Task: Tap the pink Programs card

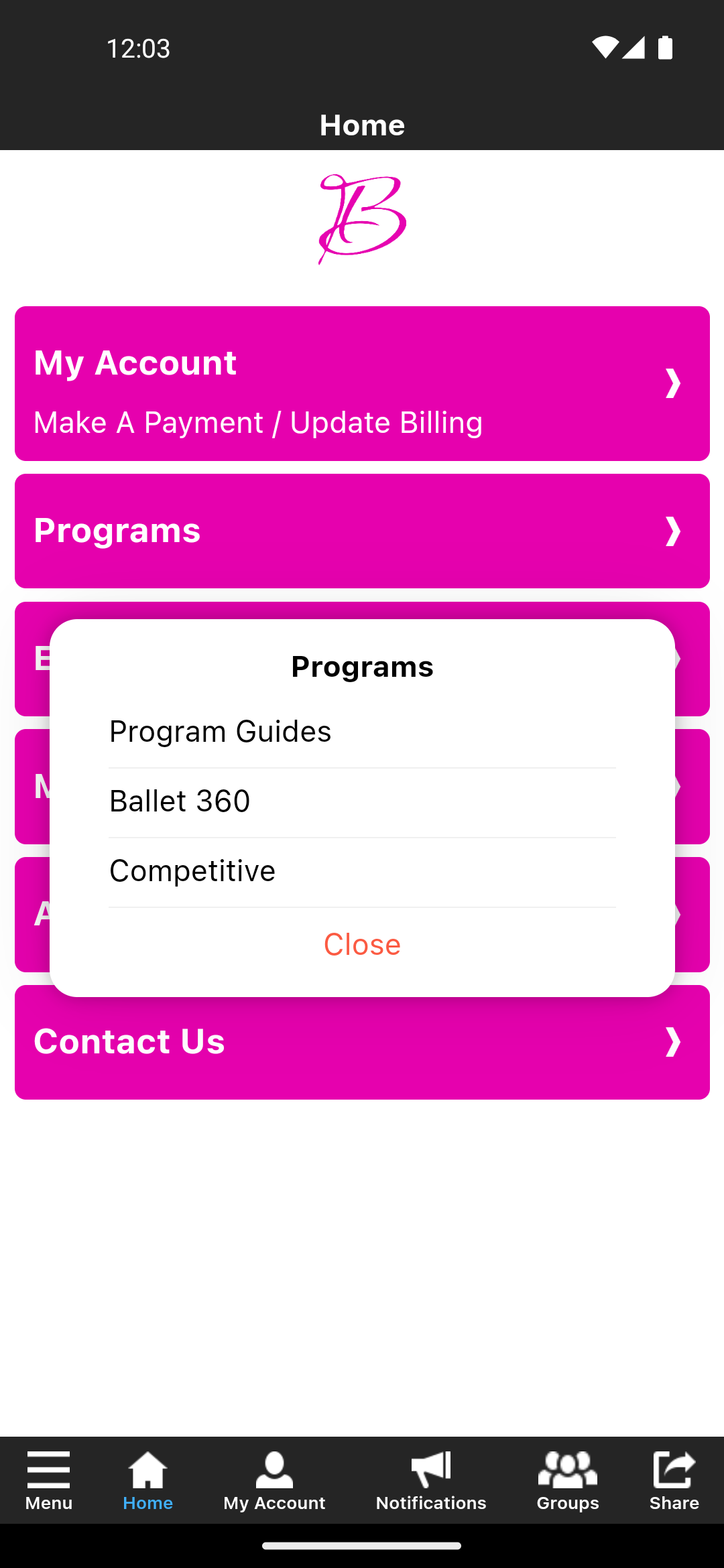Action: click(362, 531)
